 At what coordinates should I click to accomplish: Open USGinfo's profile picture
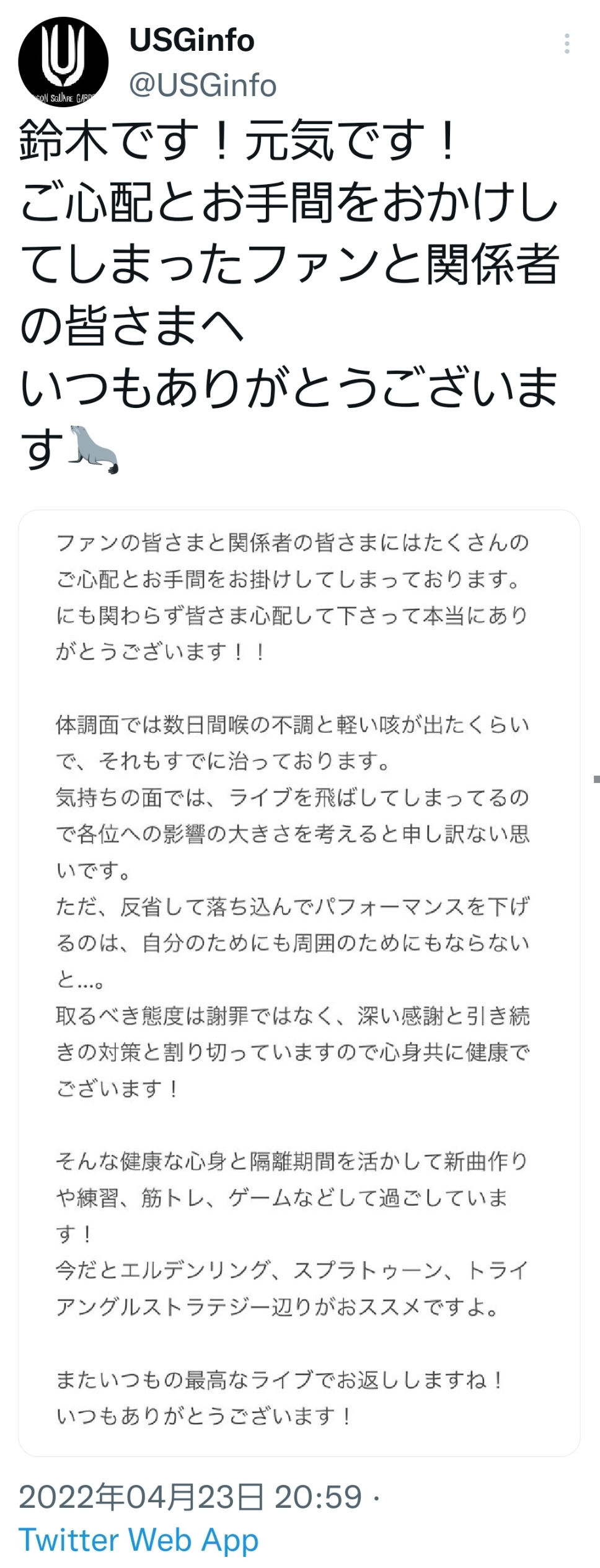(63, 62)
